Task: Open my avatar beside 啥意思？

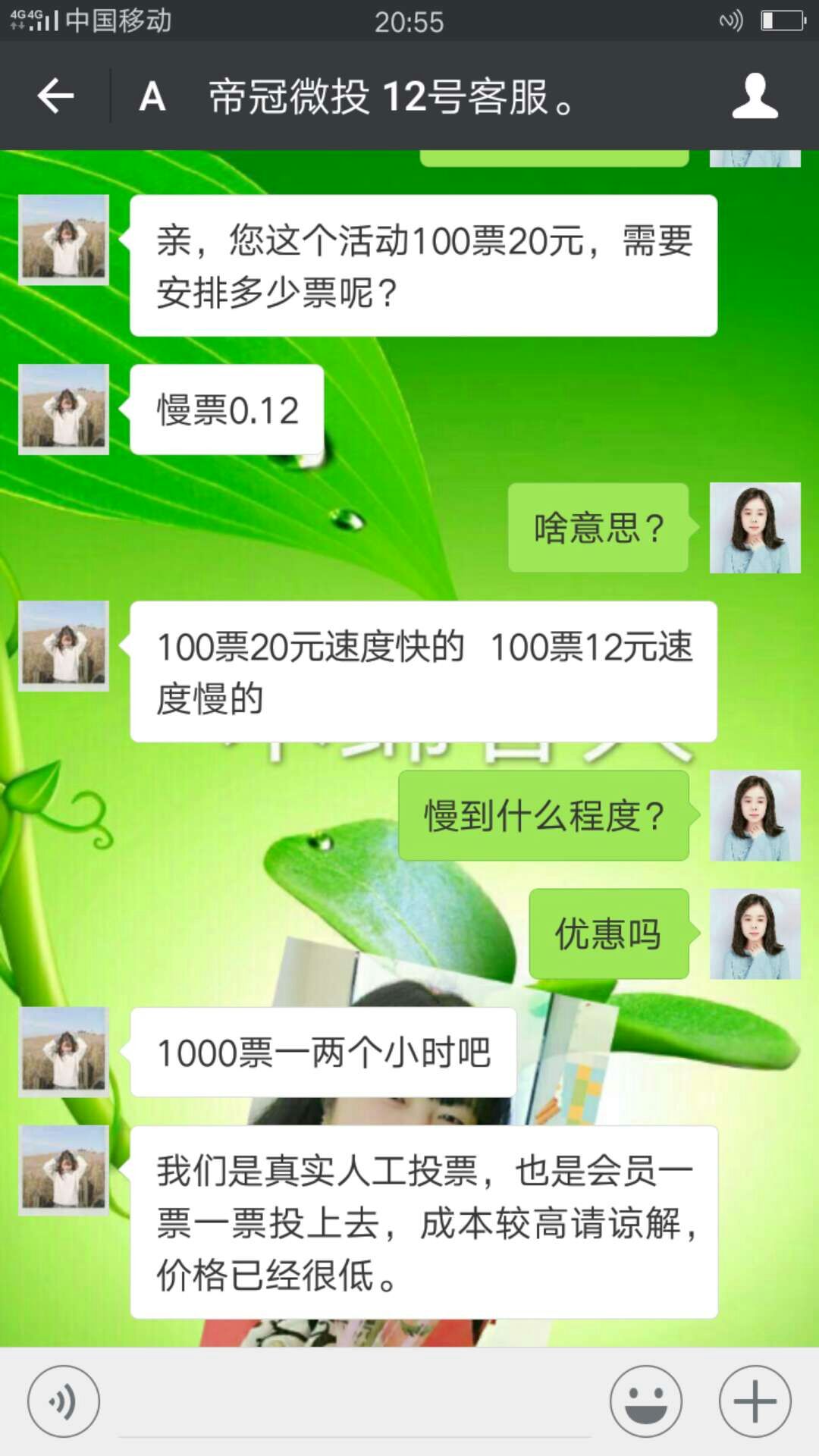Action: click(755, 528)
